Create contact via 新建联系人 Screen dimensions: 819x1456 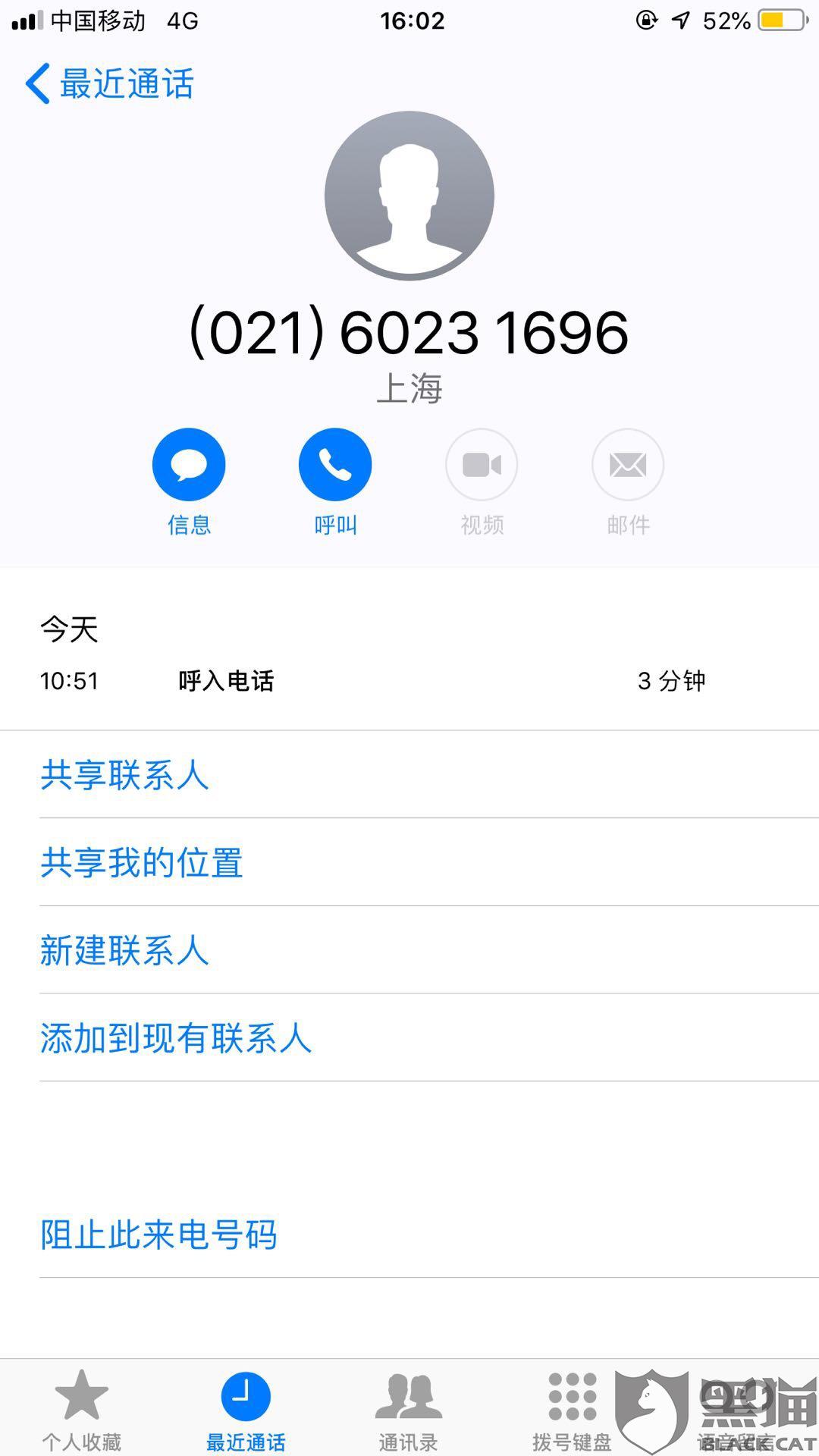(124, 951)
